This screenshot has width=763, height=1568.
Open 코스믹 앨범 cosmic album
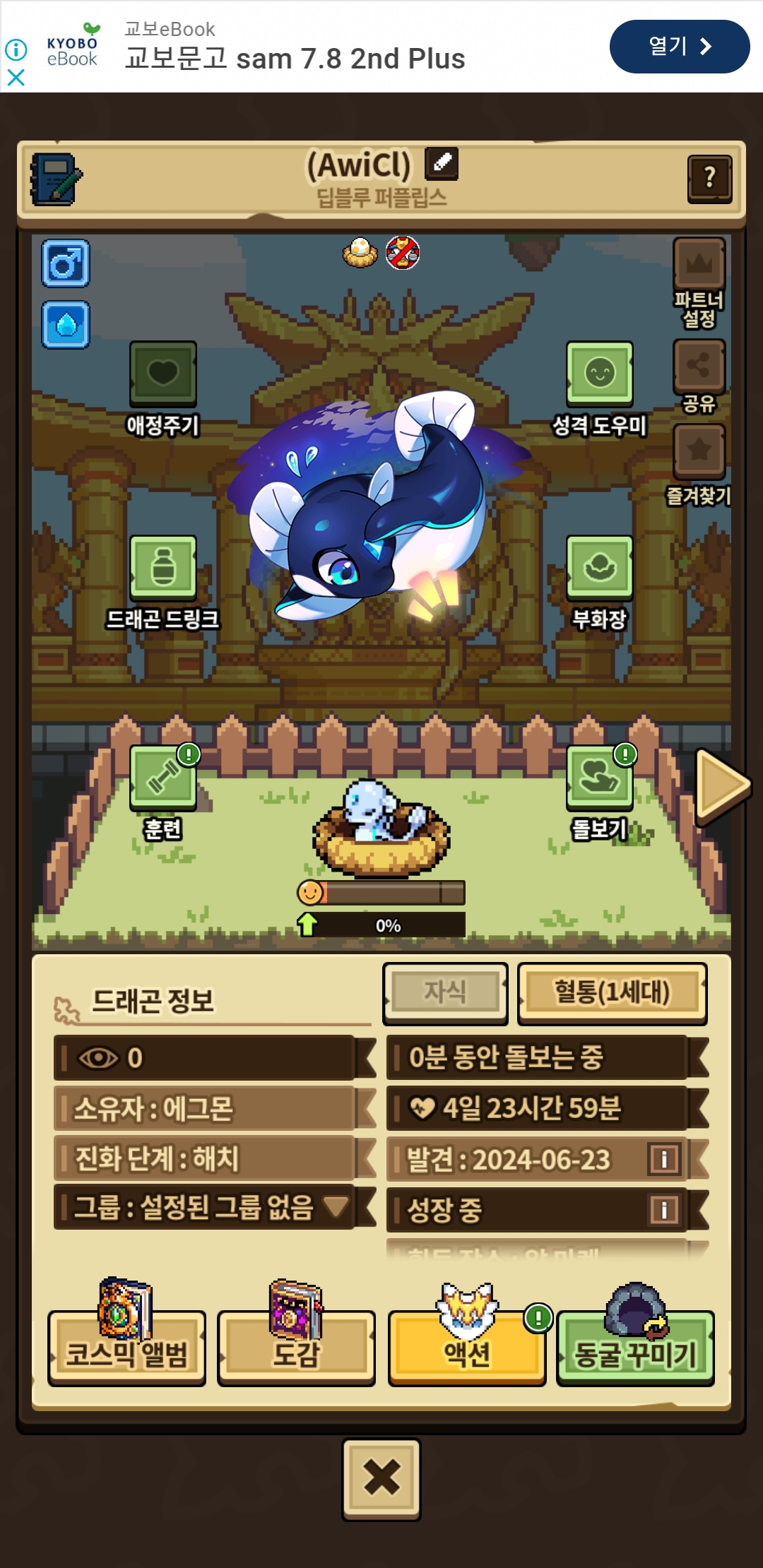[x=126, y=1349]
